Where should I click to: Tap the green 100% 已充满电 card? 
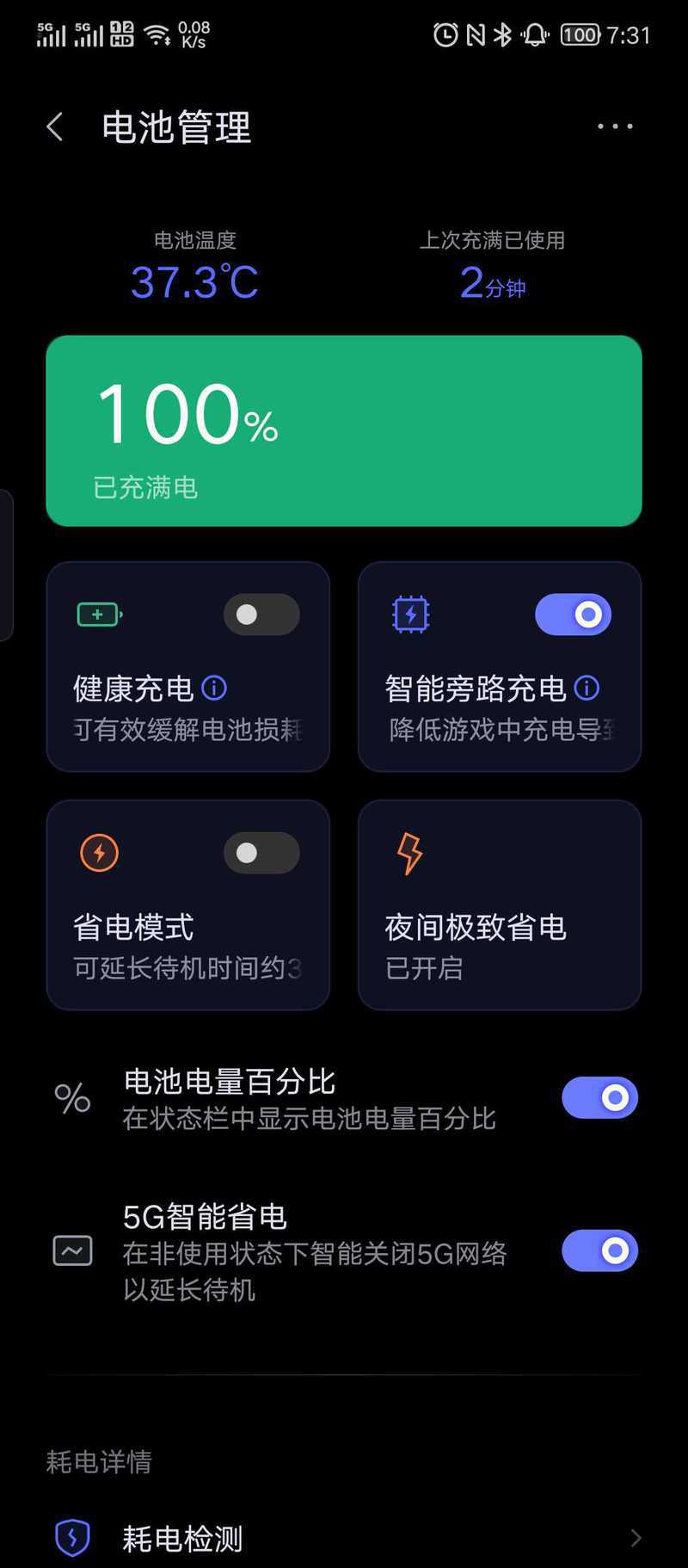[x=344, y=431]
